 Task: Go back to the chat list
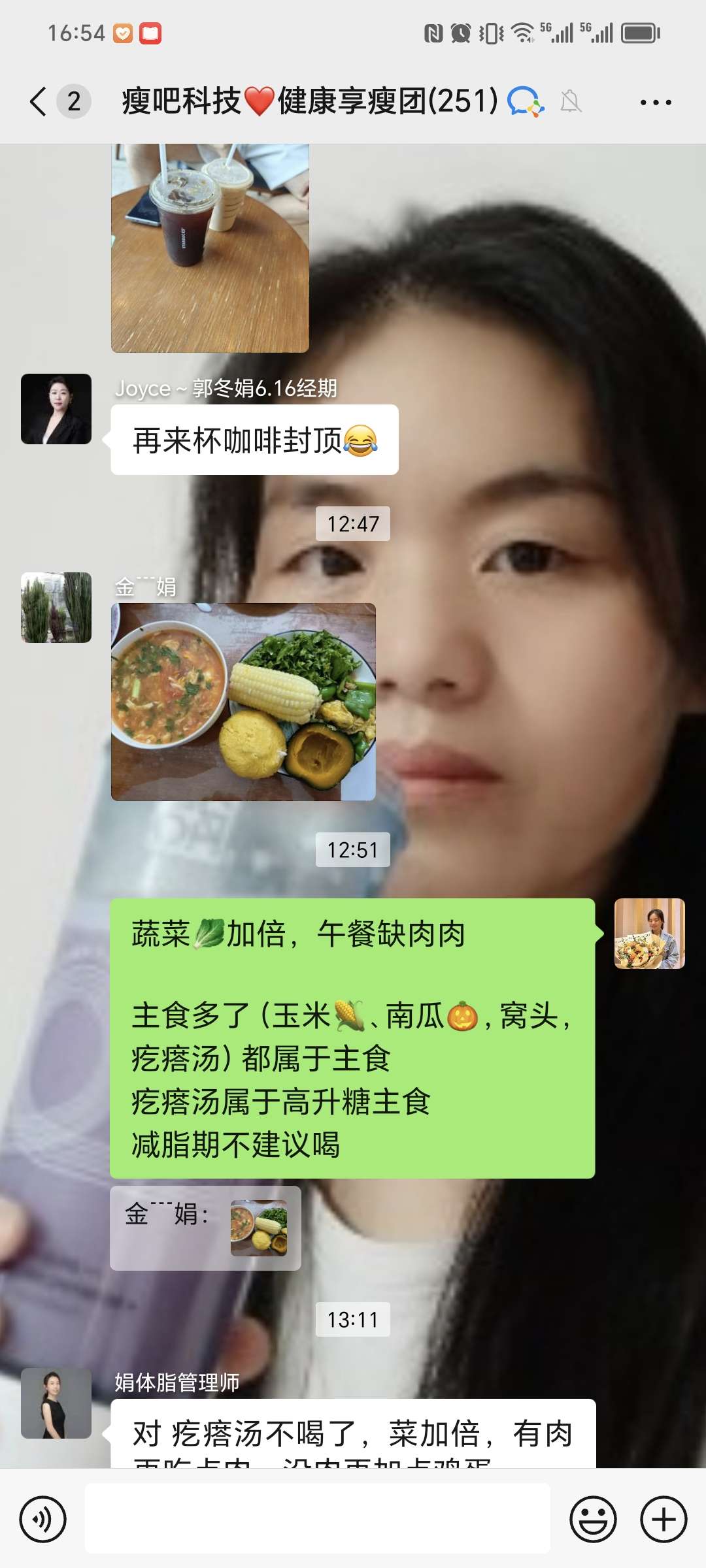coord(39,102)
